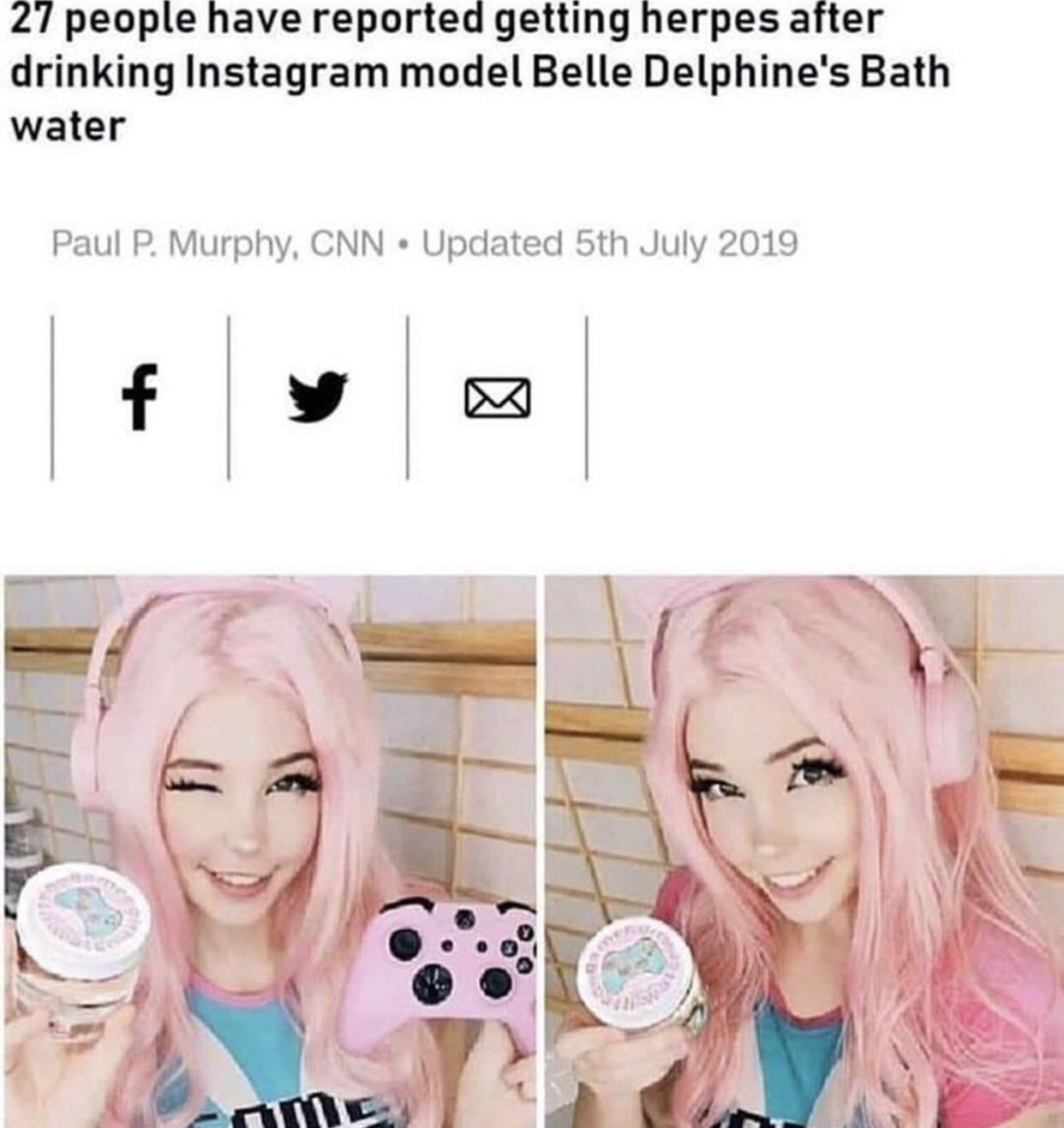
Task: Send the article by email
Action: 497,399
